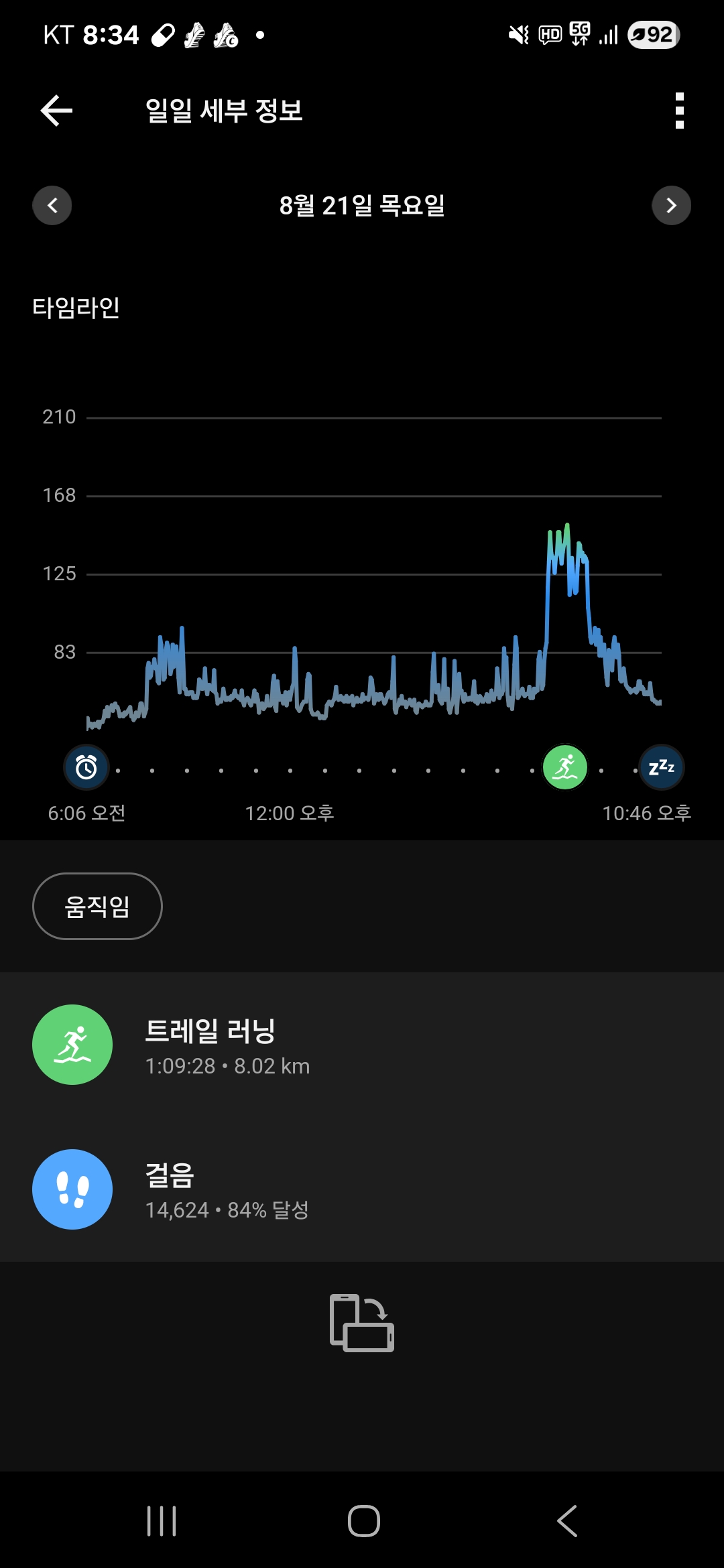Go to the home screen
This screenshot has width=724, height=1568.
pyautogui.click(x=363, y=1521)
